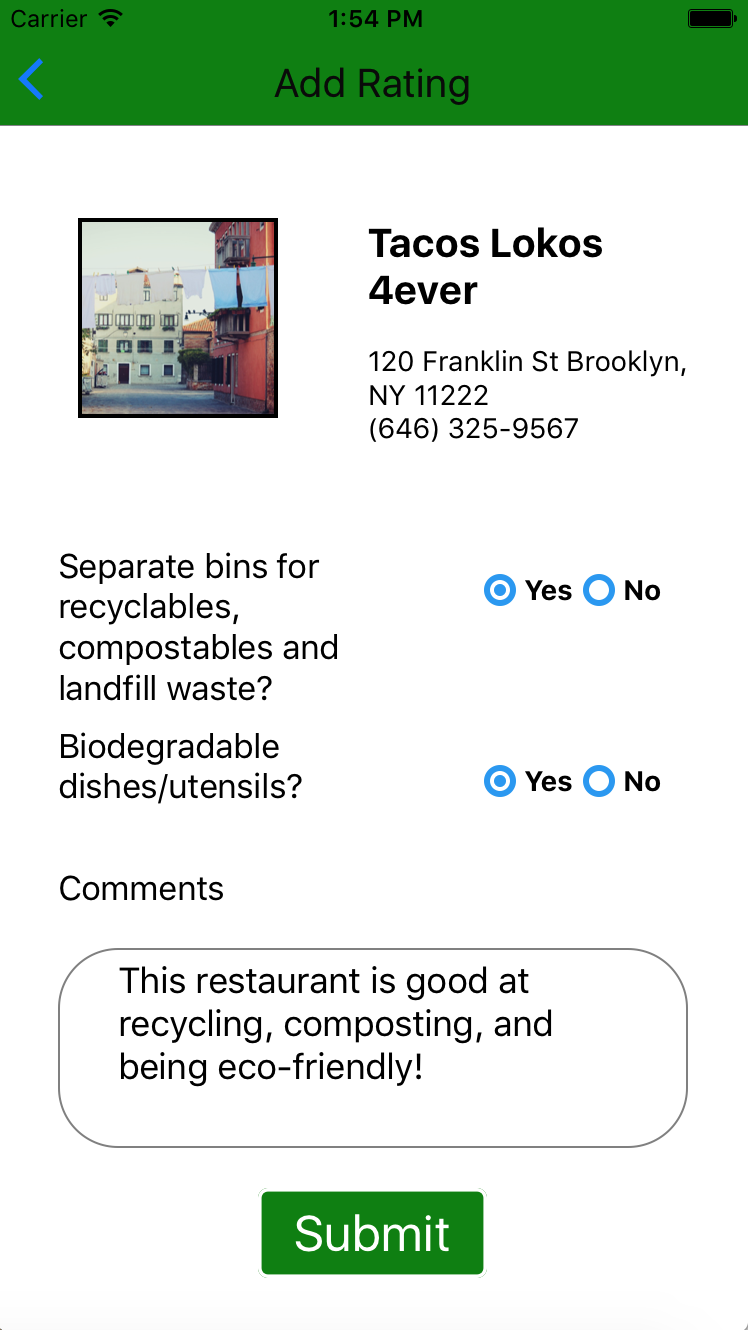
Task: Submit the restaurant rating
Action: [372, 1233]
